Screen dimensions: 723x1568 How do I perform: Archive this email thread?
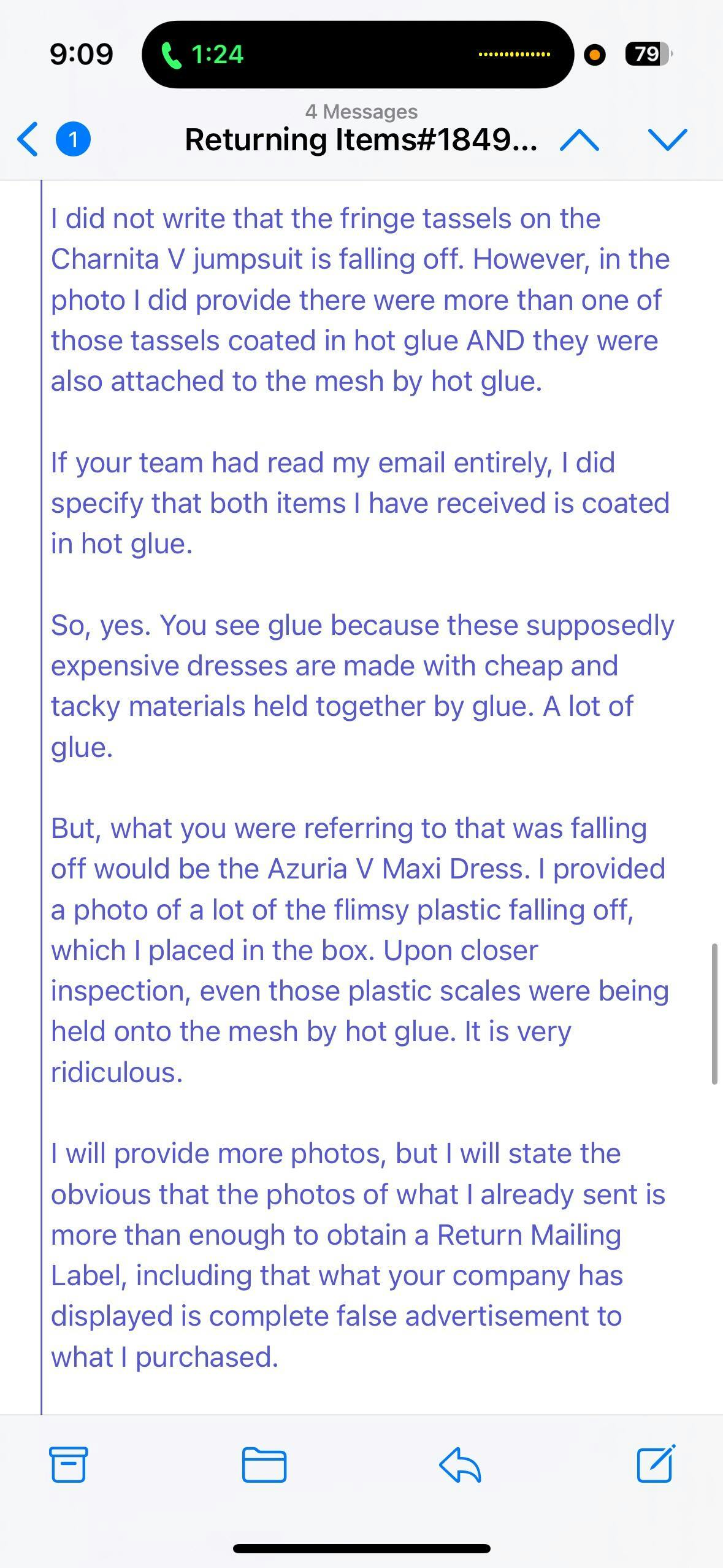tap(68, 1464)
